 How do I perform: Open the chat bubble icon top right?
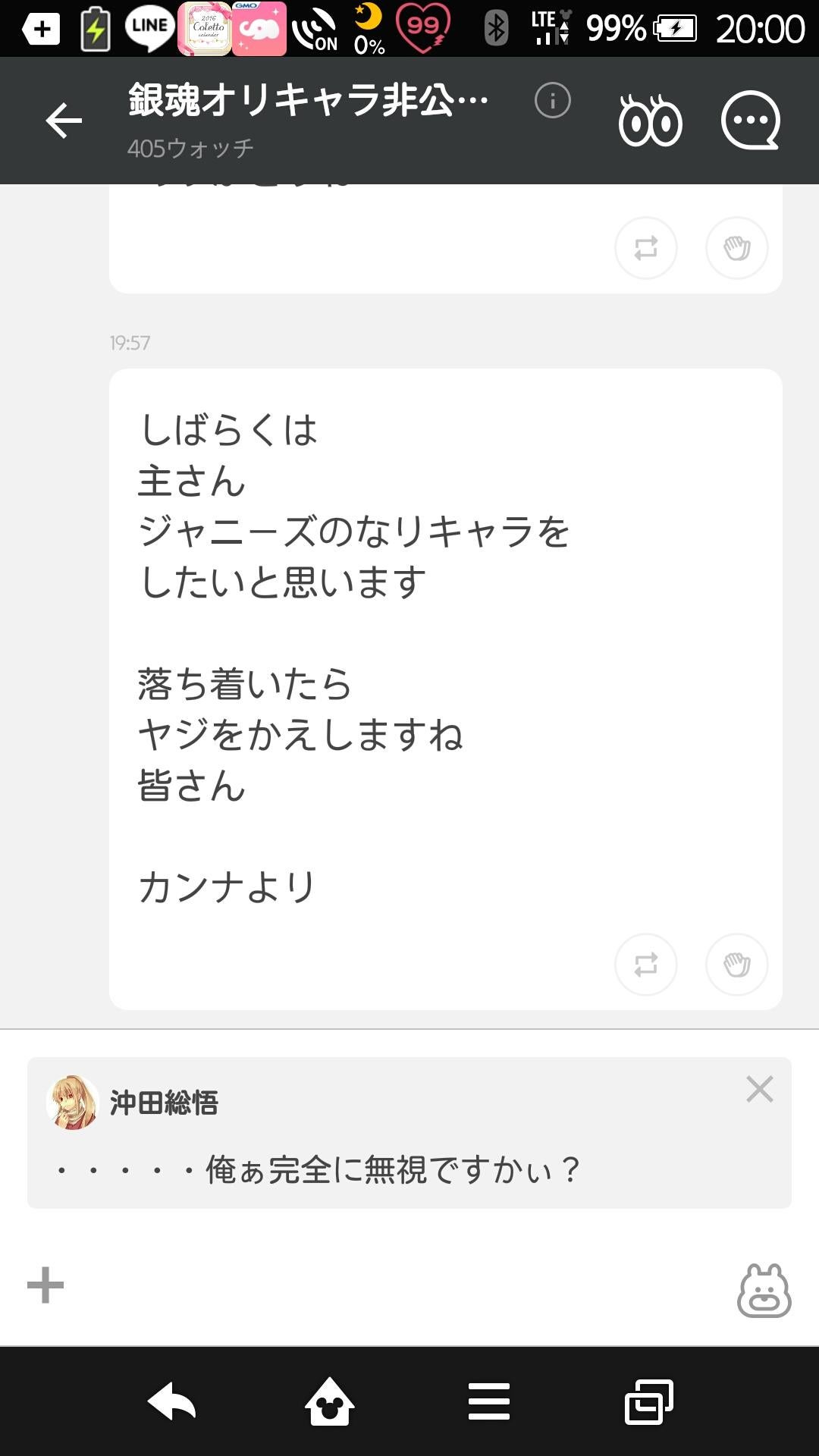[x=749, y=120]
